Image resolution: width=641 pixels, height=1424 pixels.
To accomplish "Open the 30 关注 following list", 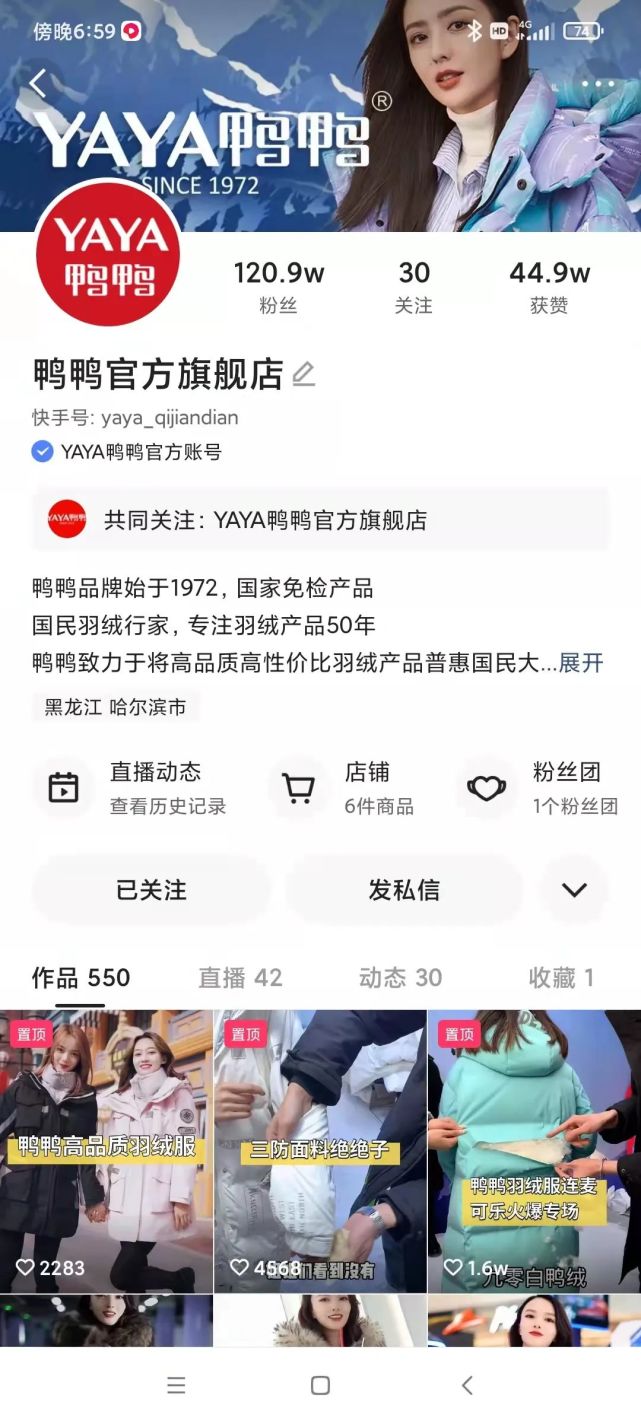I will coord(414,287).
